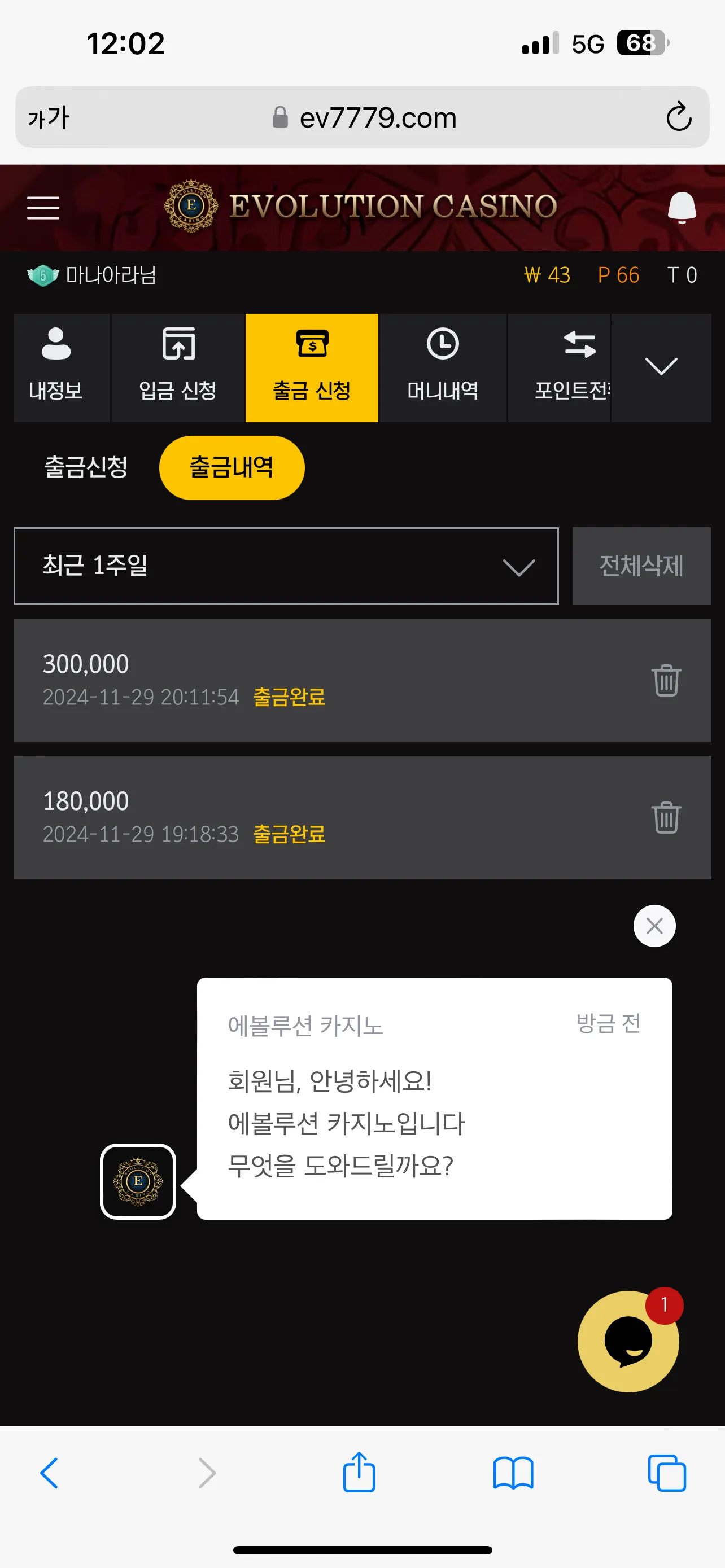The image size is (725, 1568).
Task: Reload the page in Safari
Action: pyautogui.click(x=679, y=117)
